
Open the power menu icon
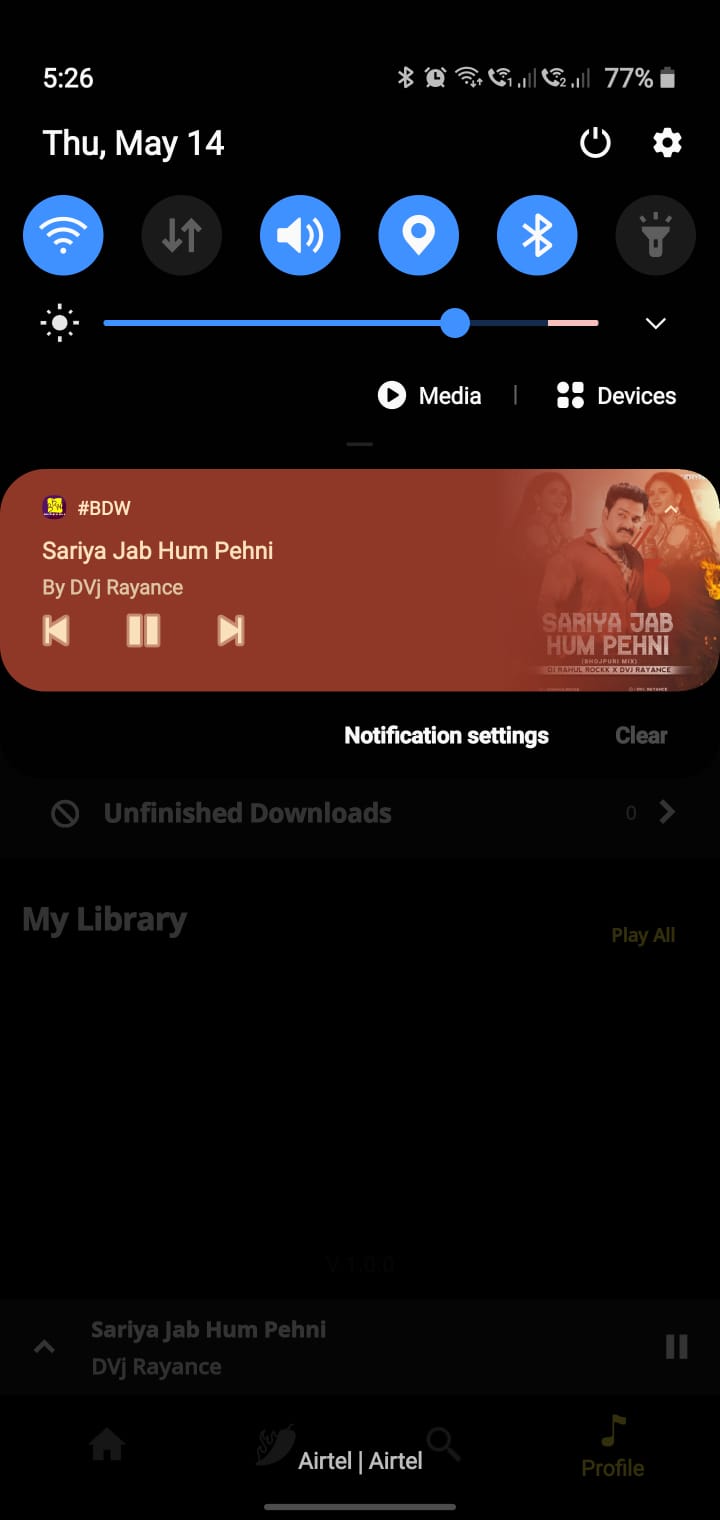595,143
